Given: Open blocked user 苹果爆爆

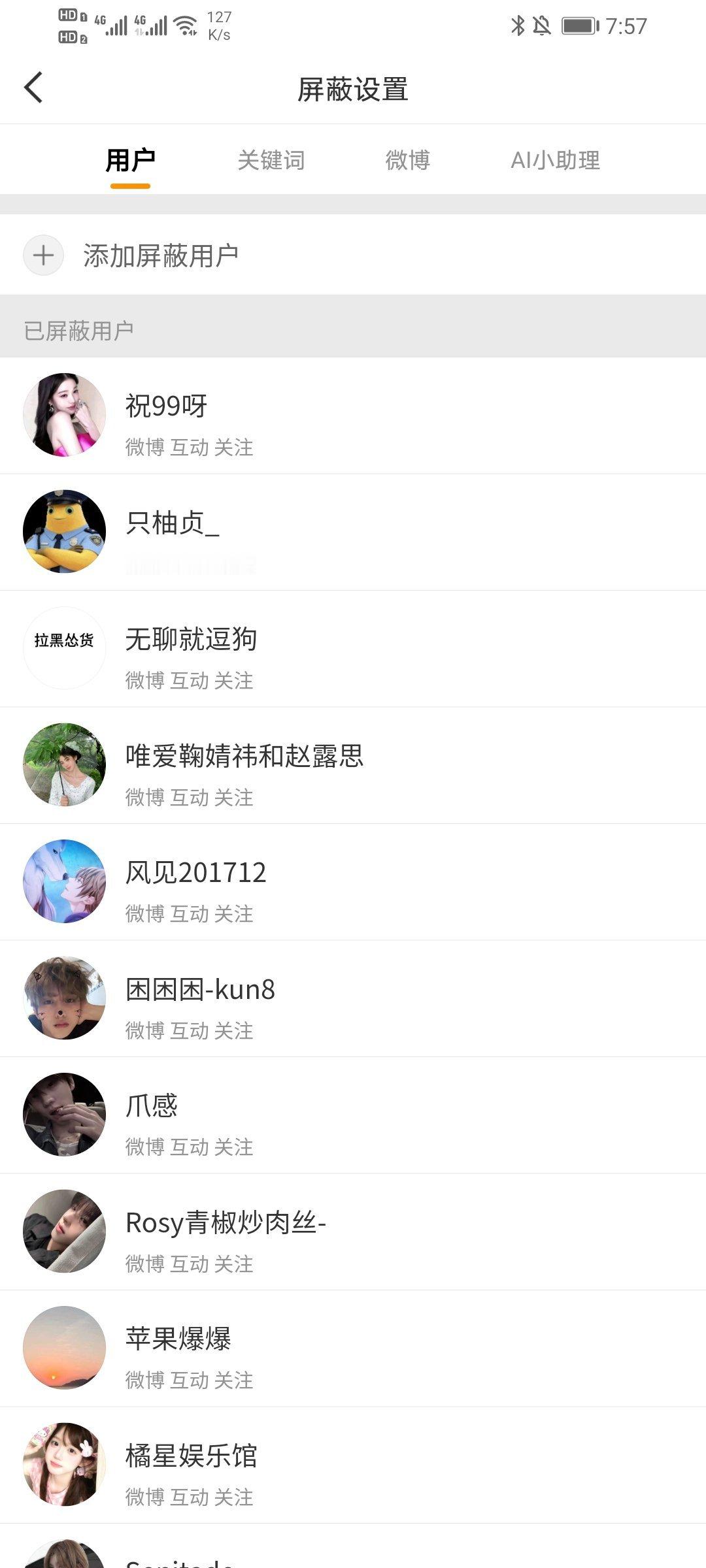Looking at the screenshot, I should (x=353, y=1348).
